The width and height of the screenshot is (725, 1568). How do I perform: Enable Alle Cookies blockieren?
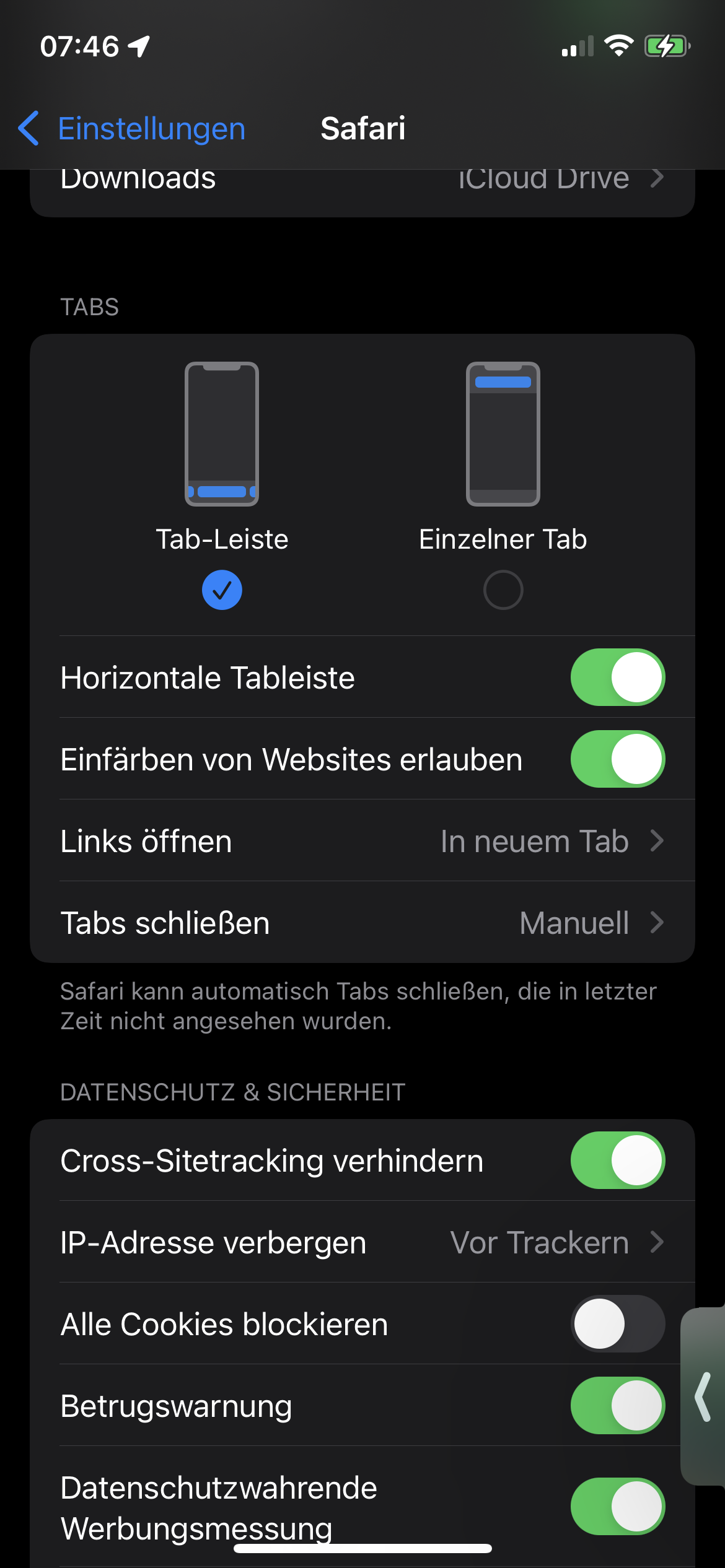point(617,1324)
